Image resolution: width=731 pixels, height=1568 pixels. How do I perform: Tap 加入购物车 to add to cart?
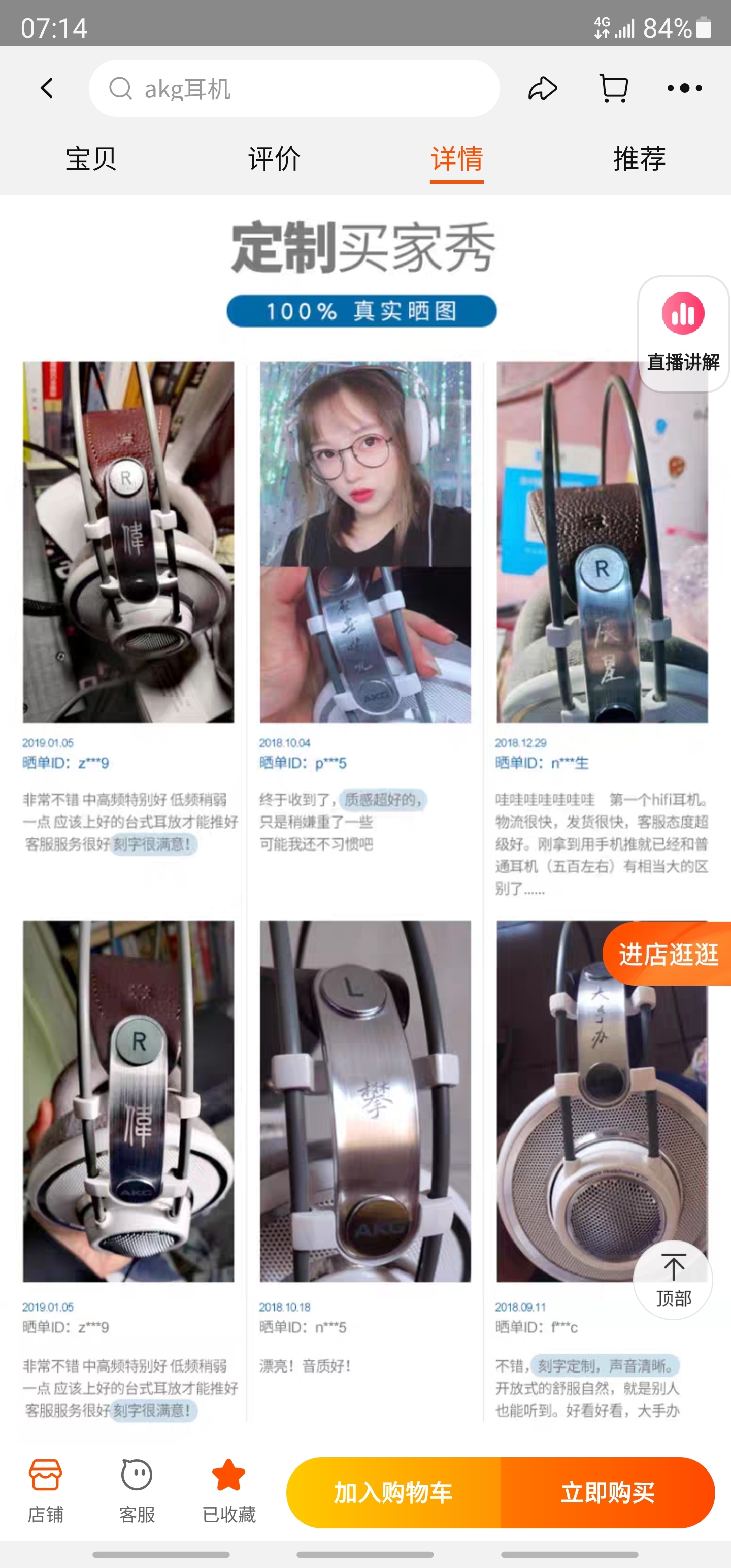coord(393,1492)
